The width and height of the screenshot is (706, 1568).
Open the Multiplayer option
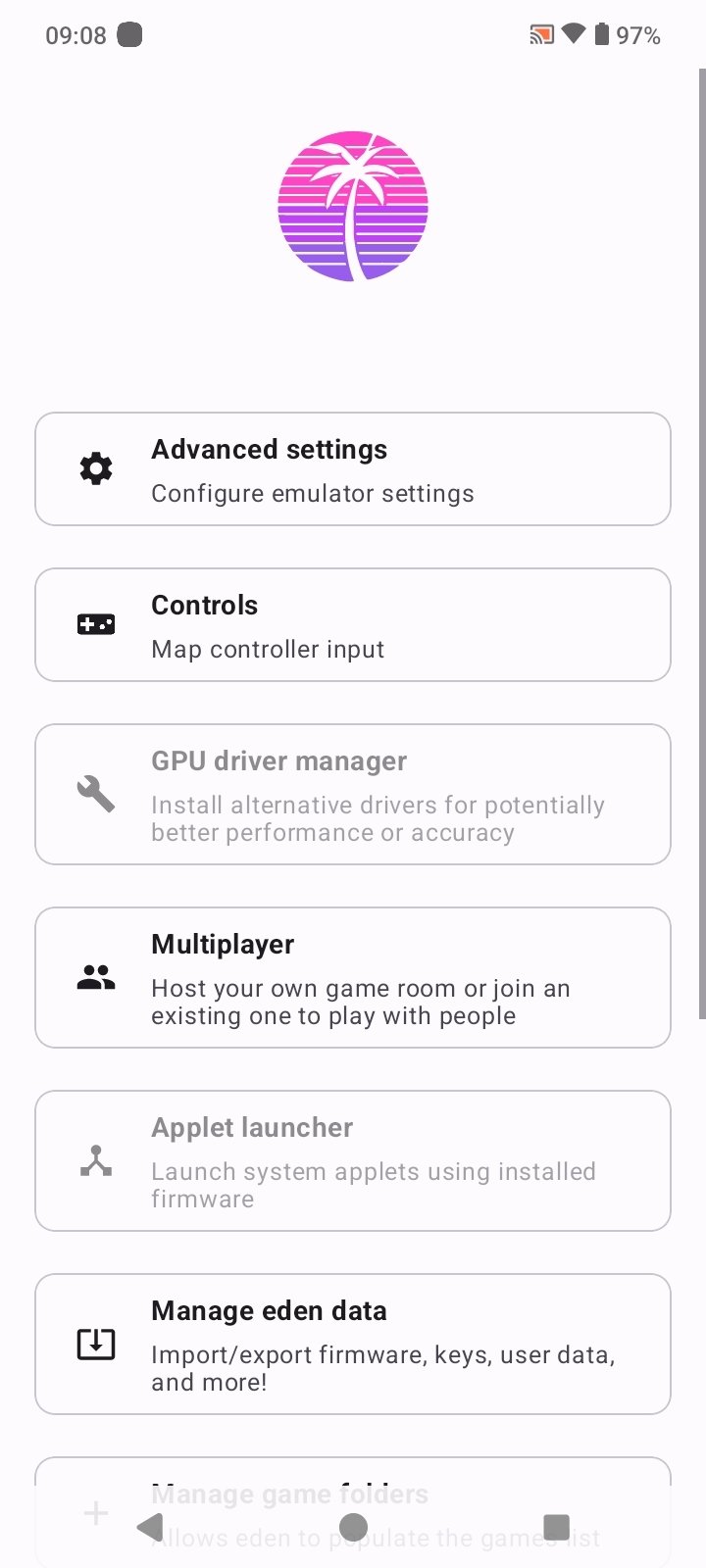353,978
